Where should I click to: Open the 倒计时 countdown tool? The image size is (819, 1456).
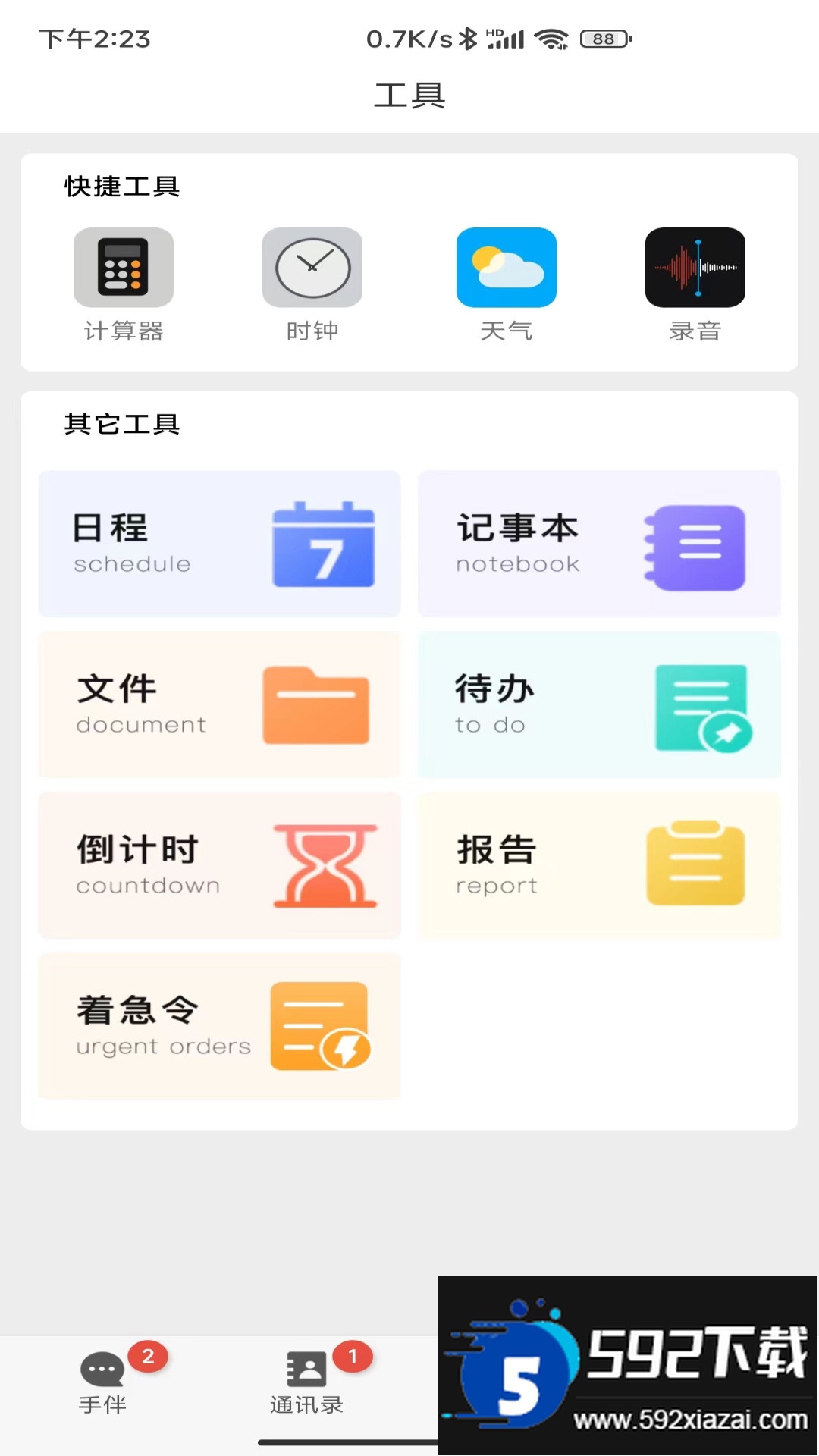tap(219, 865)
